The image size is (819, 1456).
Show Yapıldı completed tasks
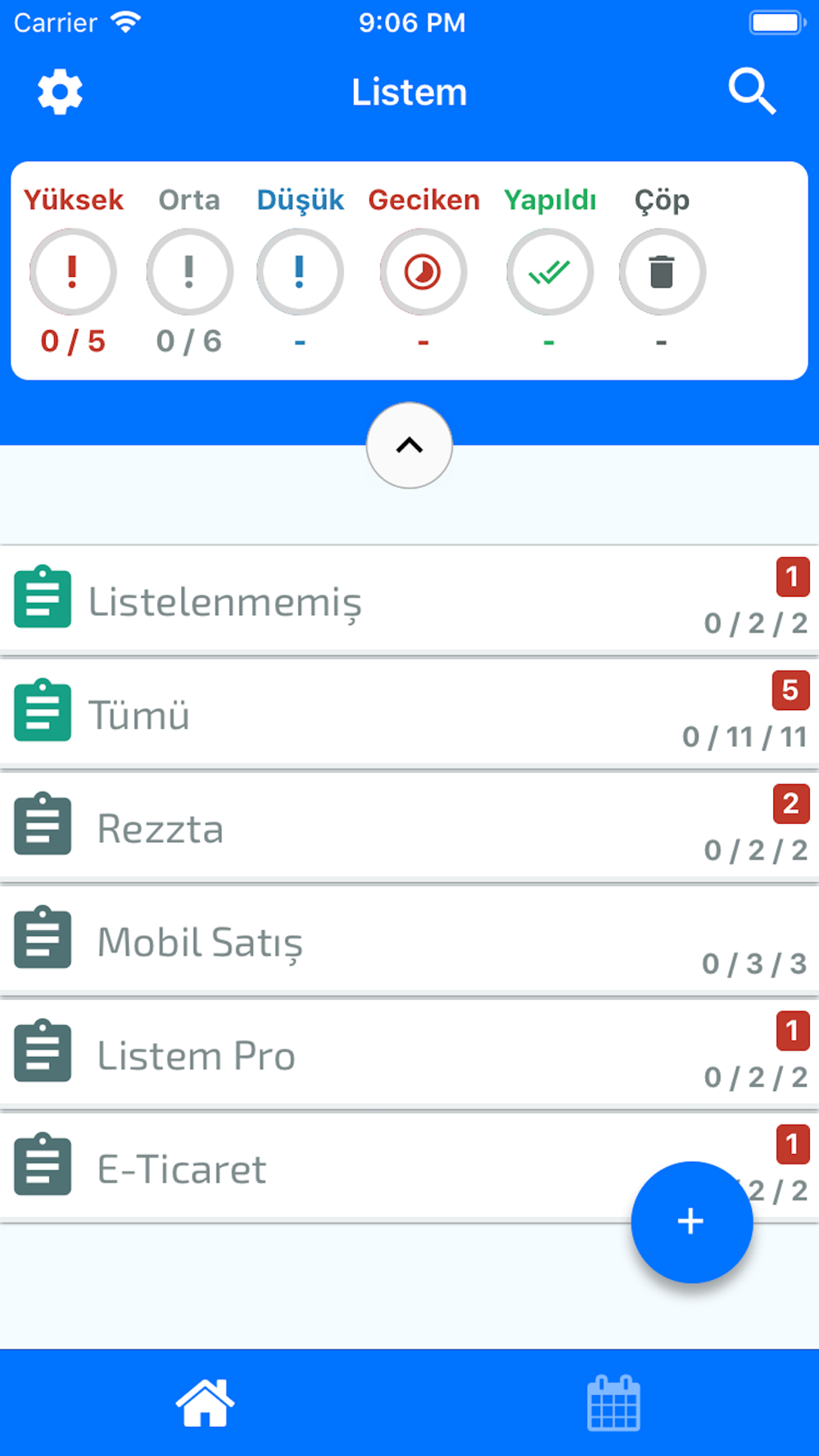coord(549,272)
